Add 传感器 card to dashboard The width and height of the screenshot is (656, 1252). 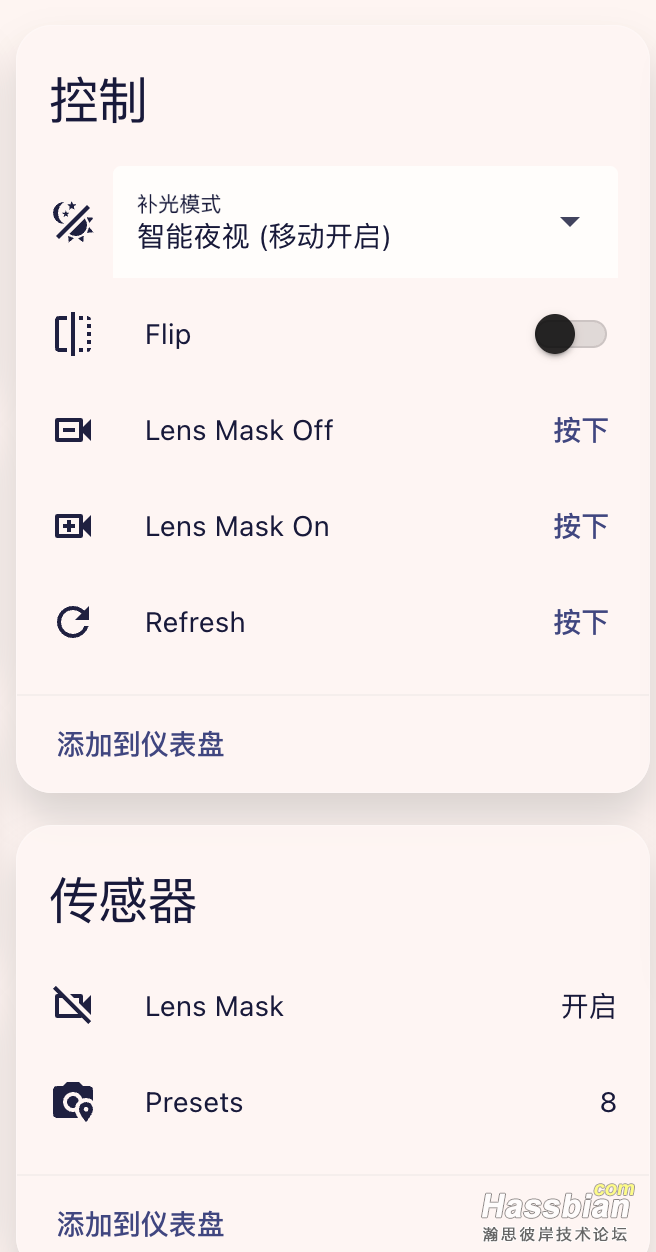(141, 1224)
